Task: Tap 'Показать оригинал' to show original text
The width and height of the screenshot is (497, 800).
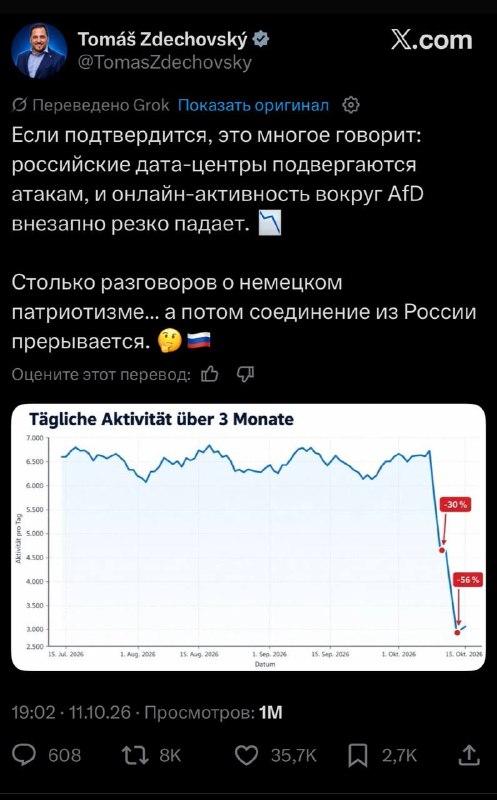Action: point(253,105)
